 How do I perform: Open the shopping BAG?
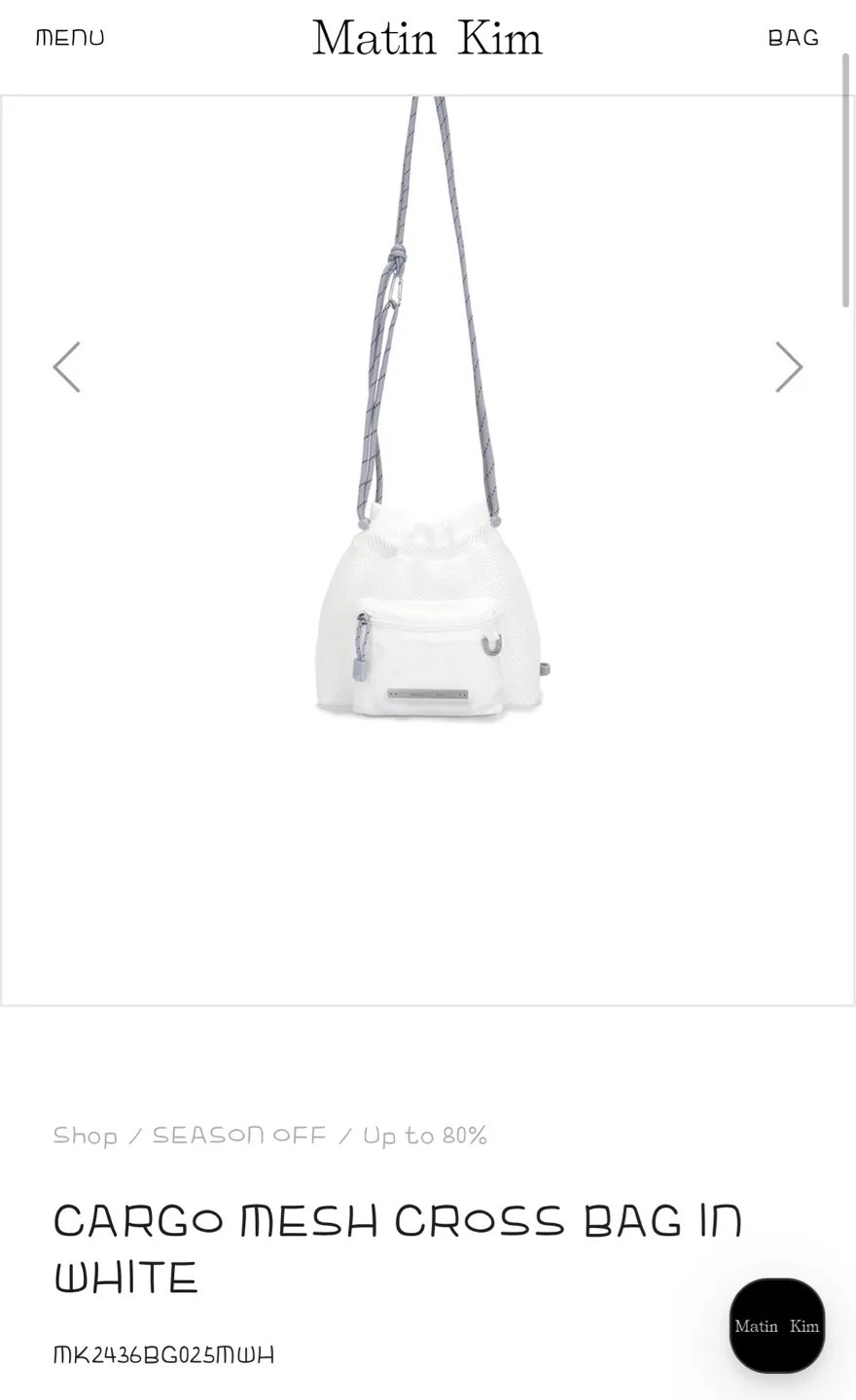[793, 38]
